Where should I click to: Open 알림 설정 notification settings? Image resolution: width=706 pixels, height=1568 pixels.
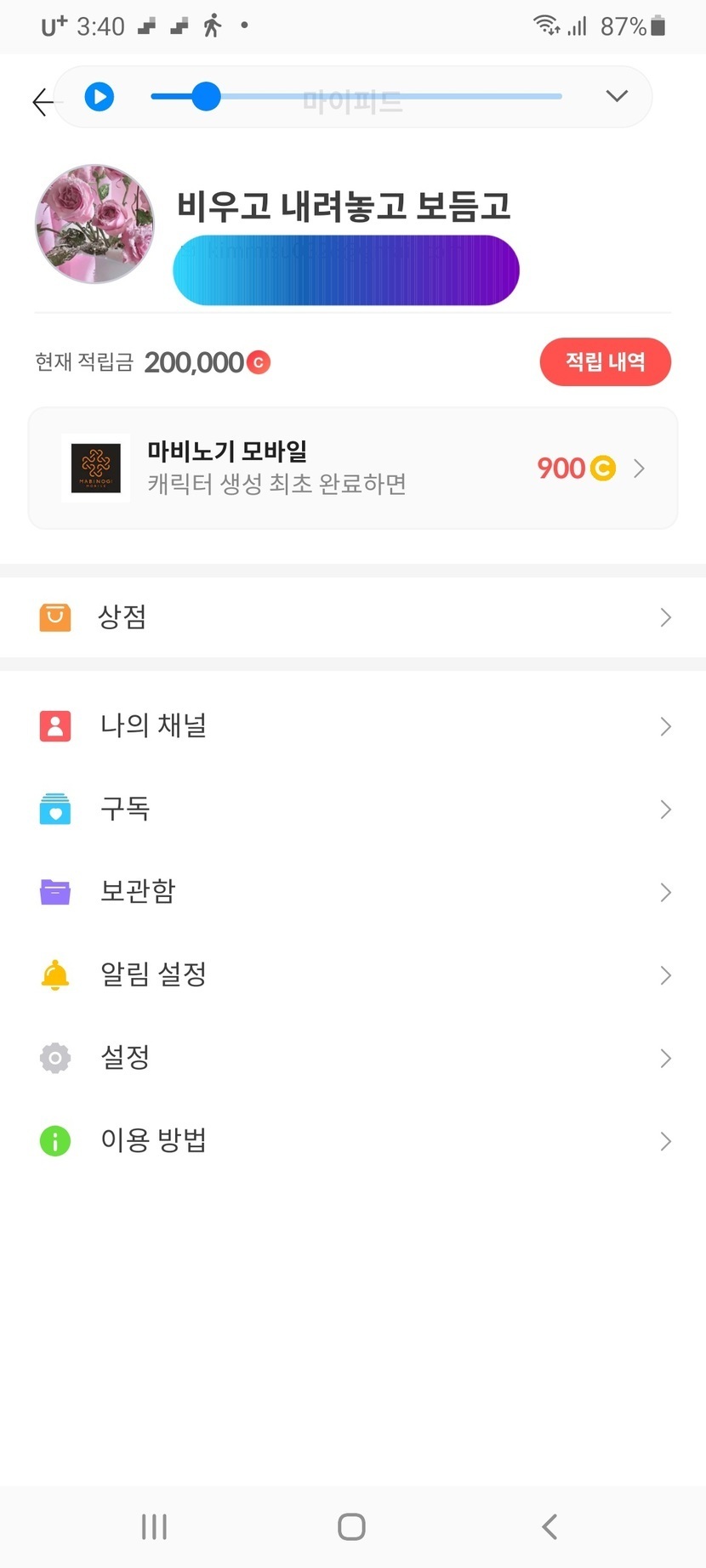(352, 974)
